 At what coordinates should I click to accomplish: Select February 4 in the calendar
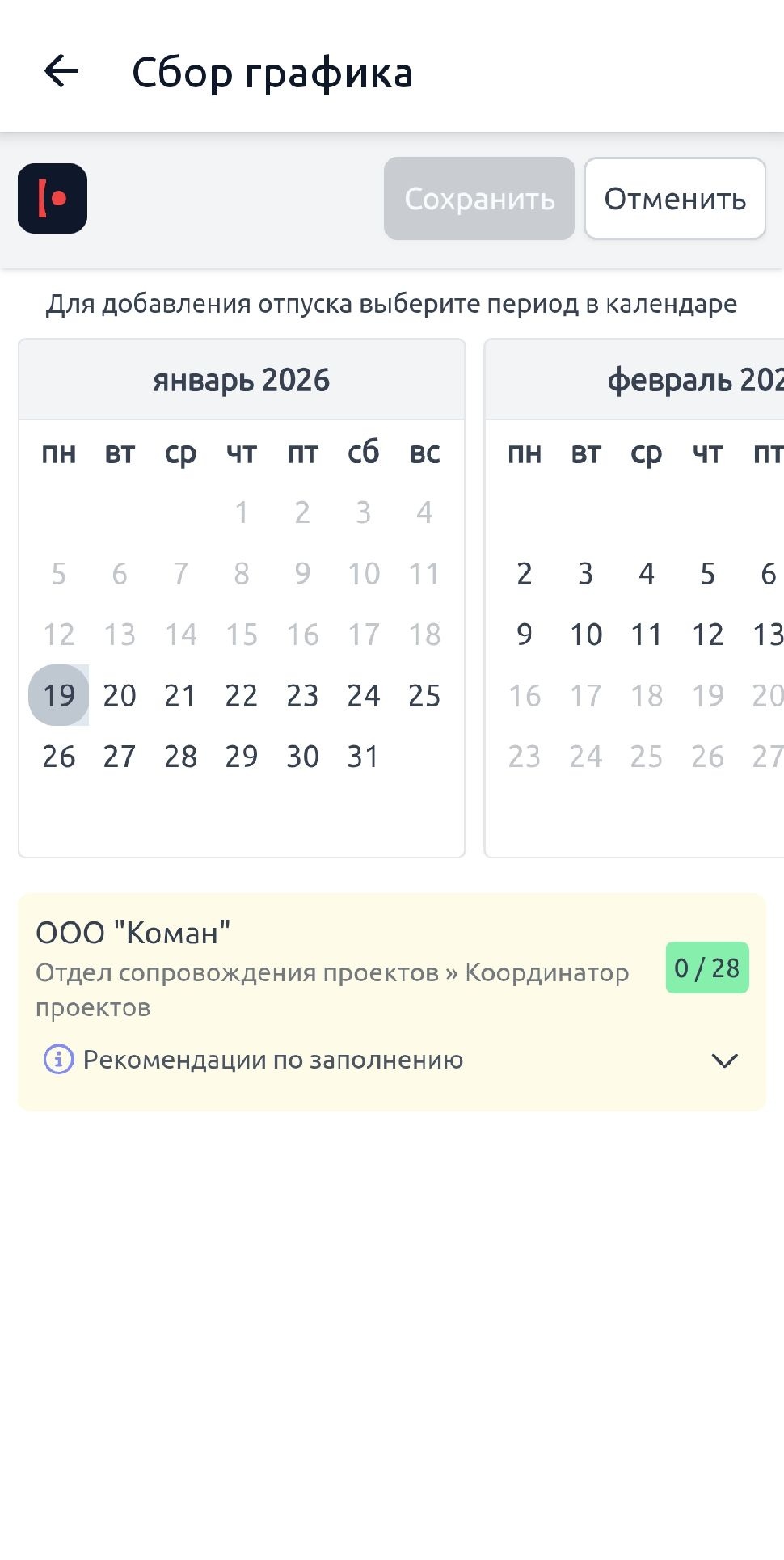[647, 574]
